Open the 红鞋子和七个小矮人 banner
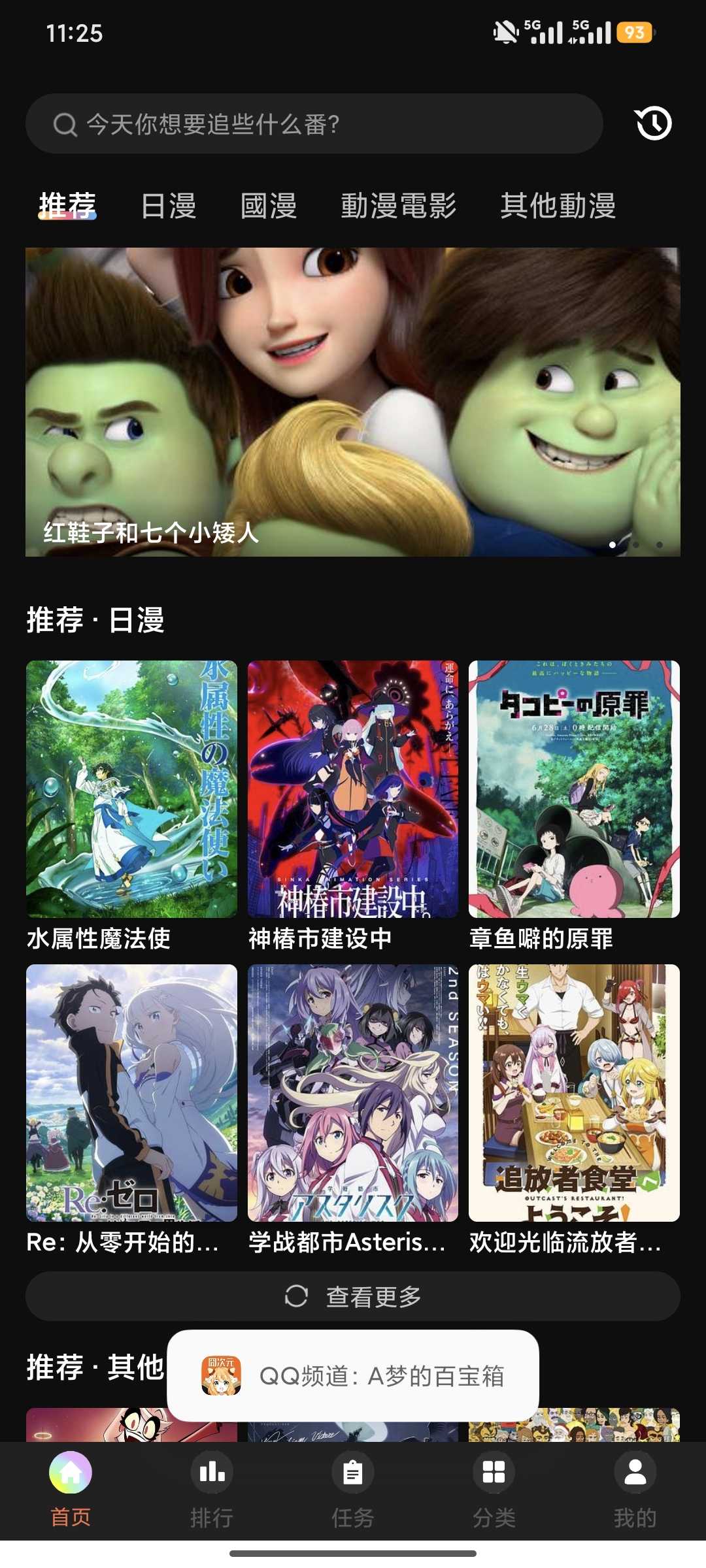The width and height of the screenshot is (706, 1568). tap(353, 402)
